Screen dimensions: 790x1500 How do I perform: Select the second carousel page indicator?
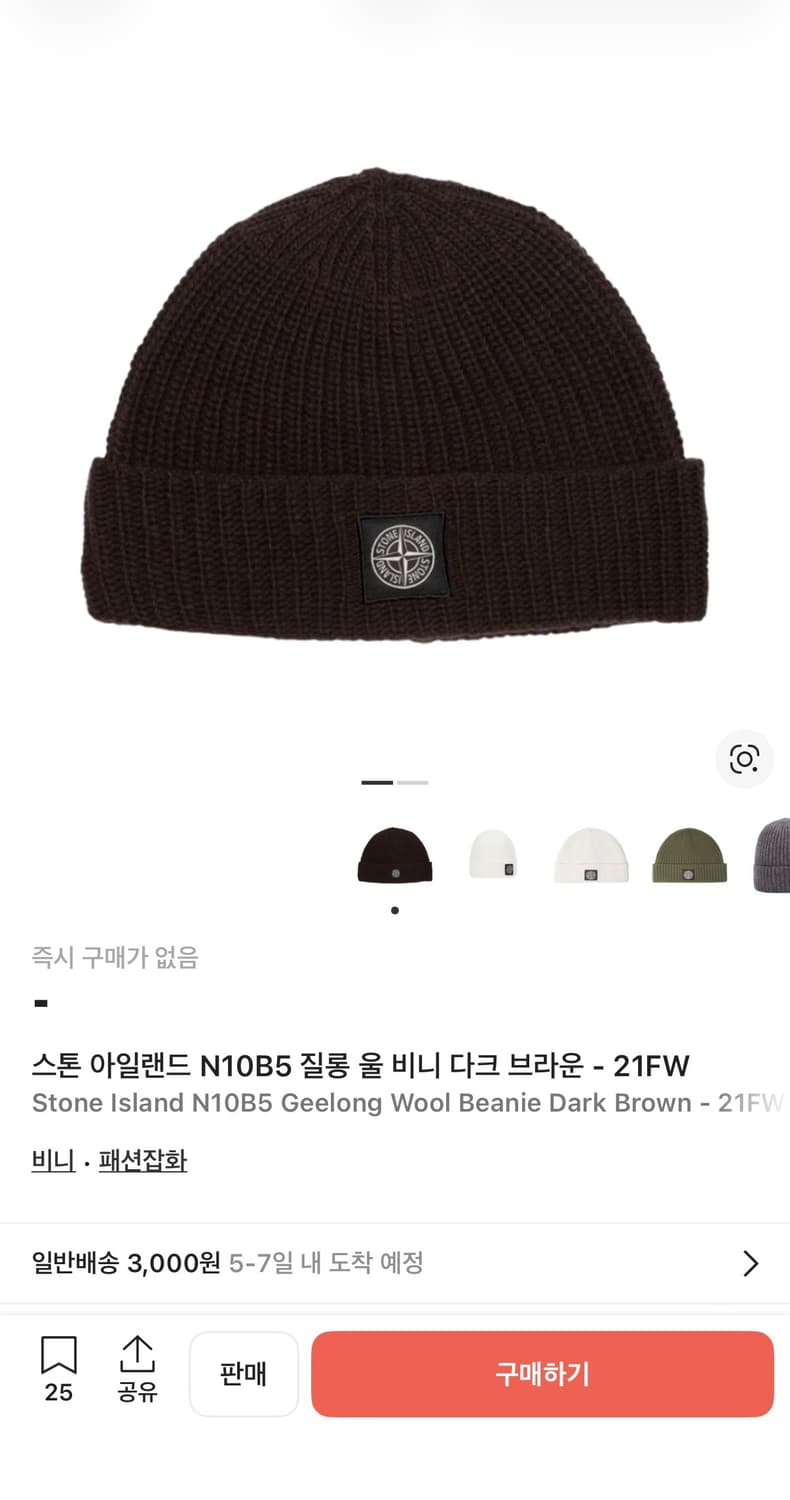[413, 782]
